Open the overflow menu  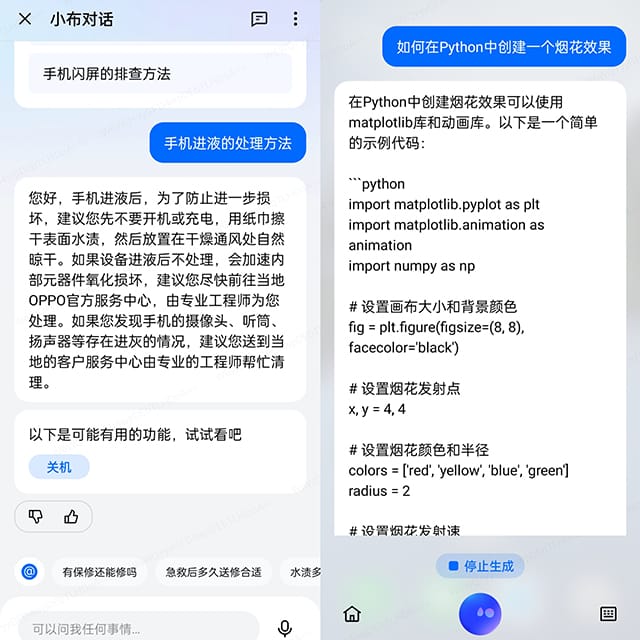(295, 19)
